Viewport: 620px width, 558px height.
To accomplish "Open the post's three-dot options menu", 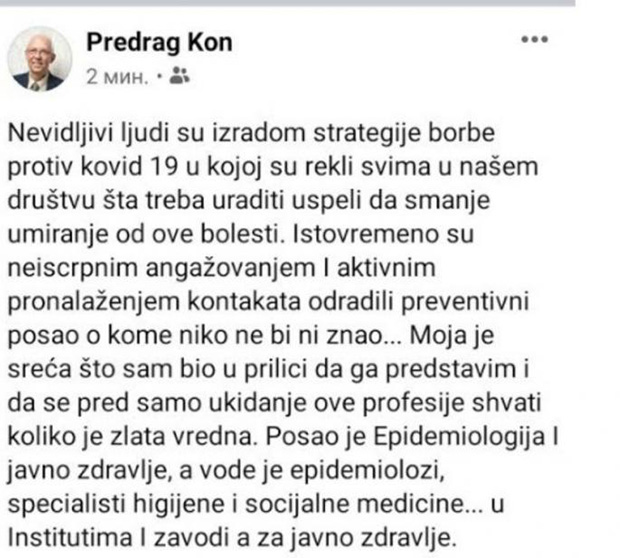I will pos(535,40).
